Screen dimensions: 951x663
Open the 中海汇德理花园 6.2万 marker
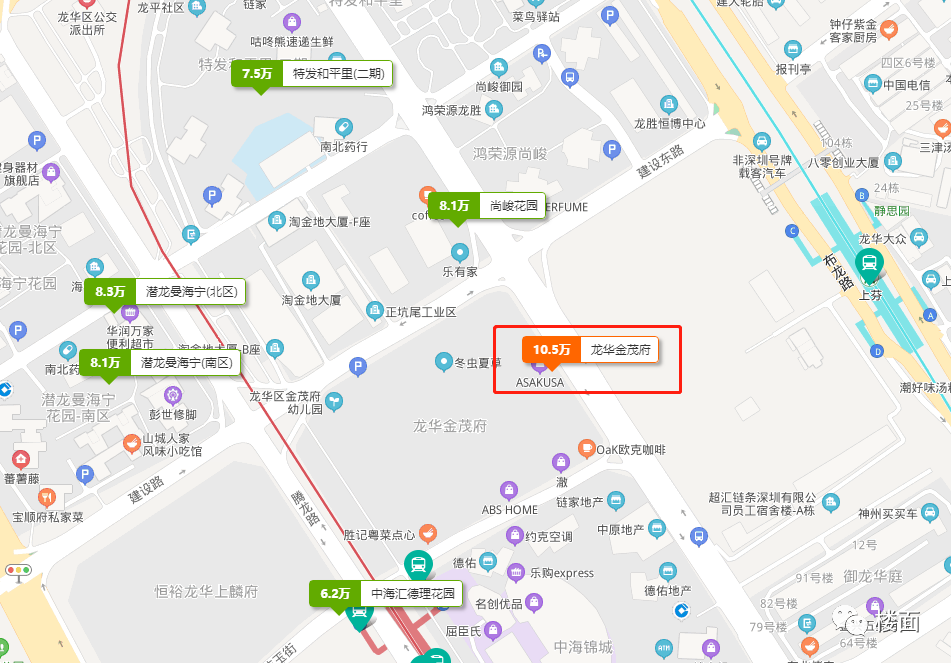click(387, 593)
